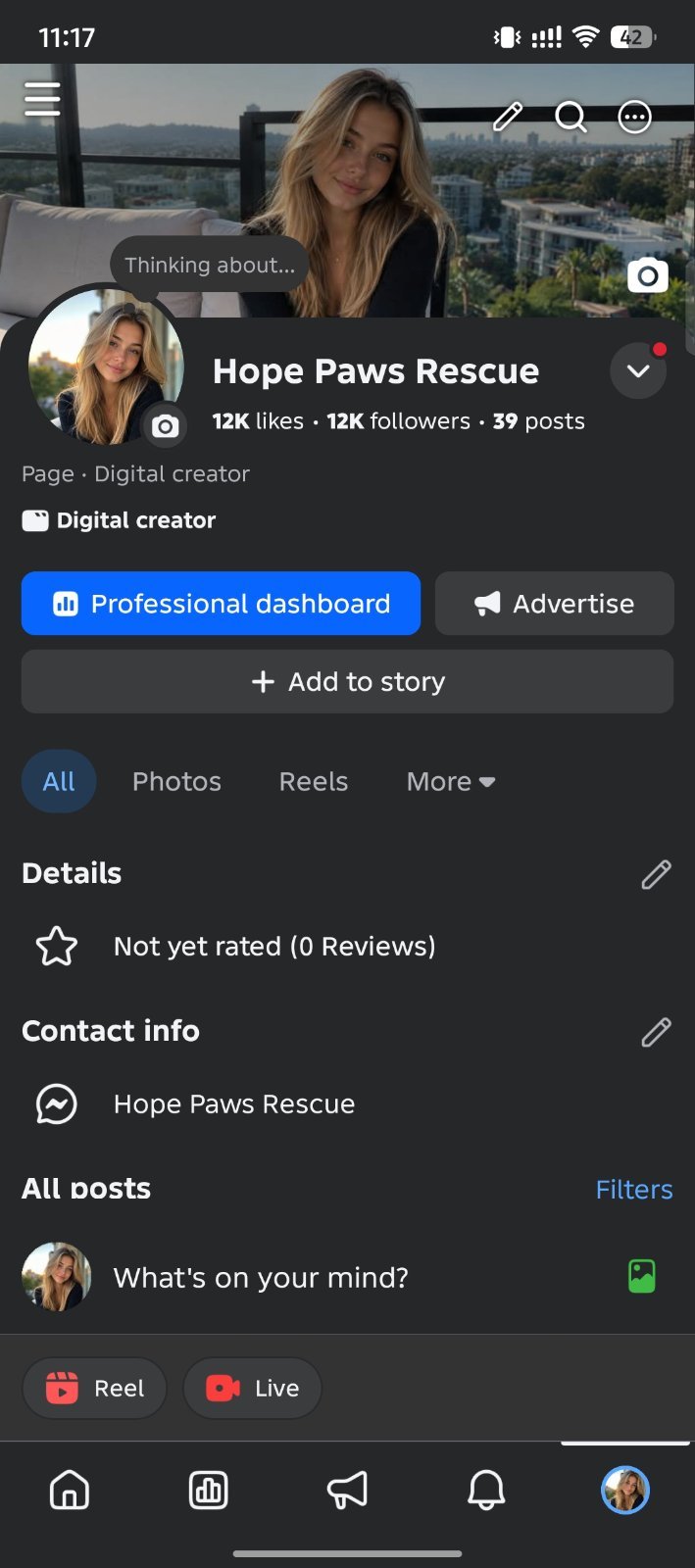Tap the "What's on your mind?" field

click(261, 1277)
